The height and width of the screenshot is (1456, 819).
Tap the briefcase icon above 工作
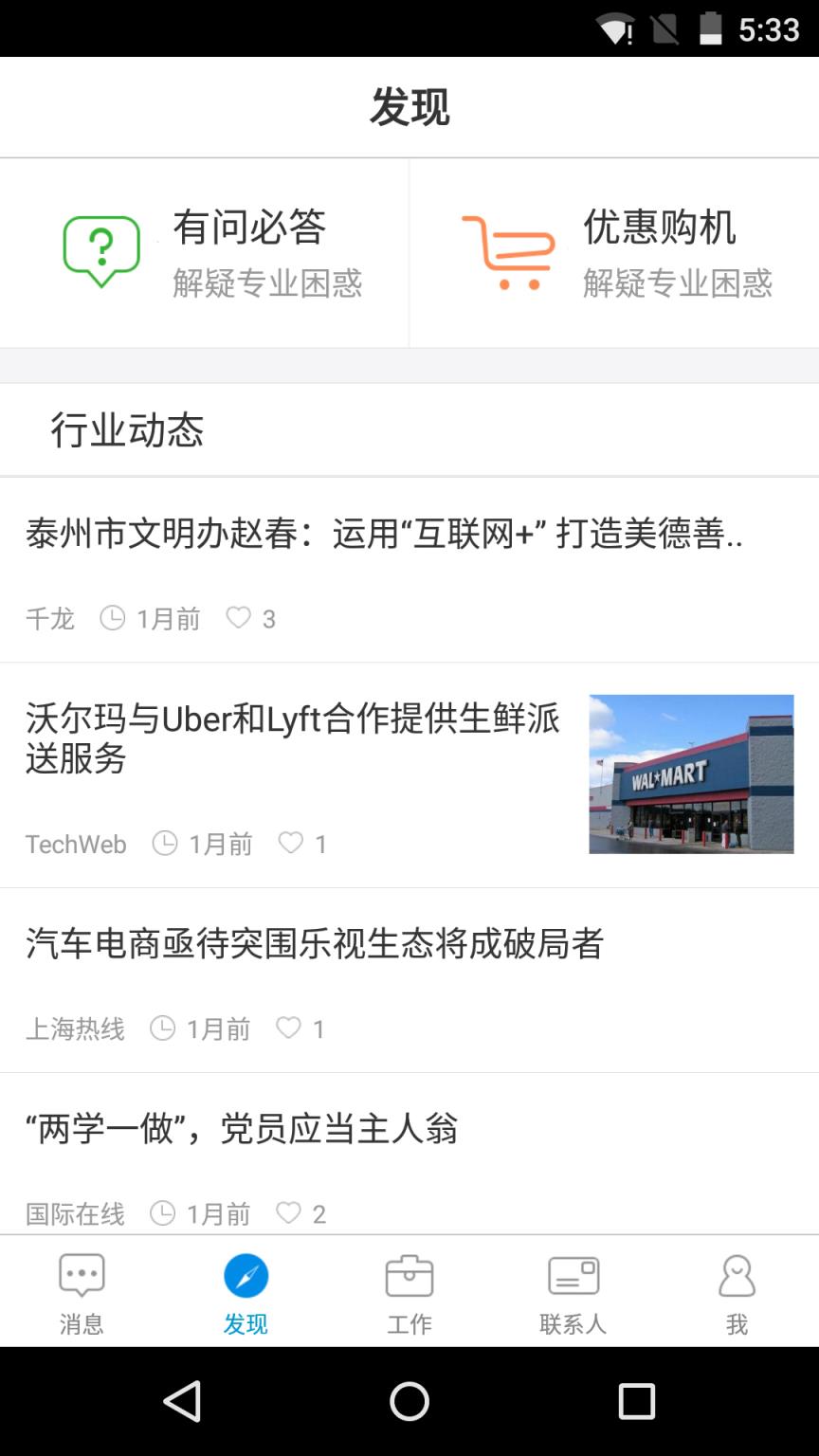409,1277
